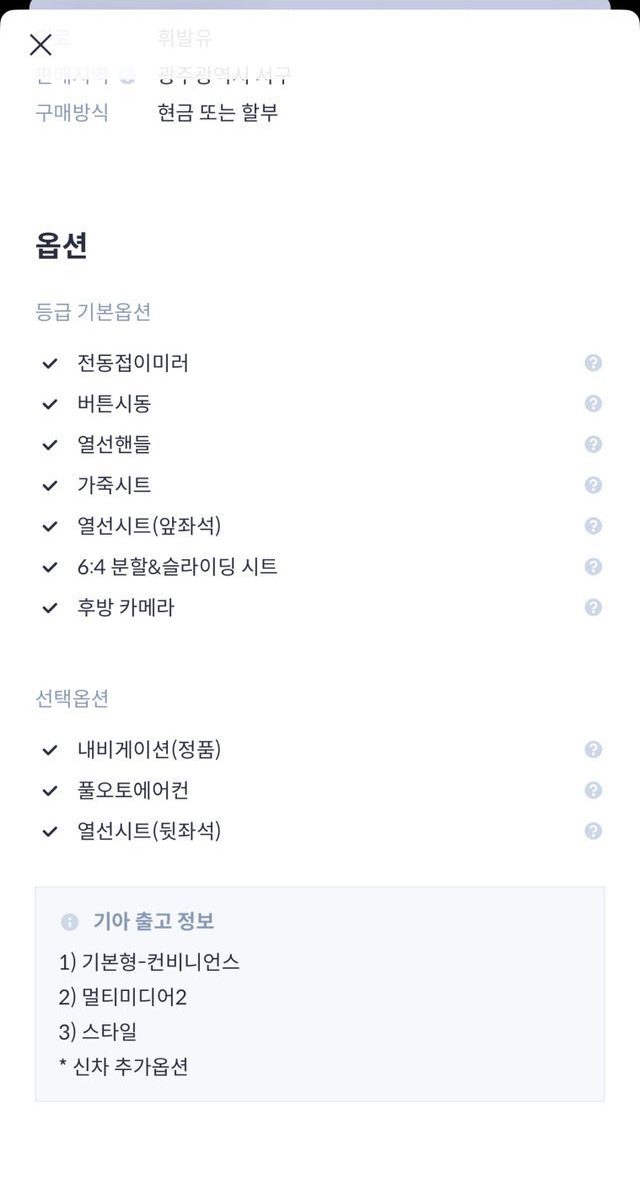This screenshot has height=1200, width=640.
Task: View explanation for 후방 카메라
Action: tap(593, 607)
